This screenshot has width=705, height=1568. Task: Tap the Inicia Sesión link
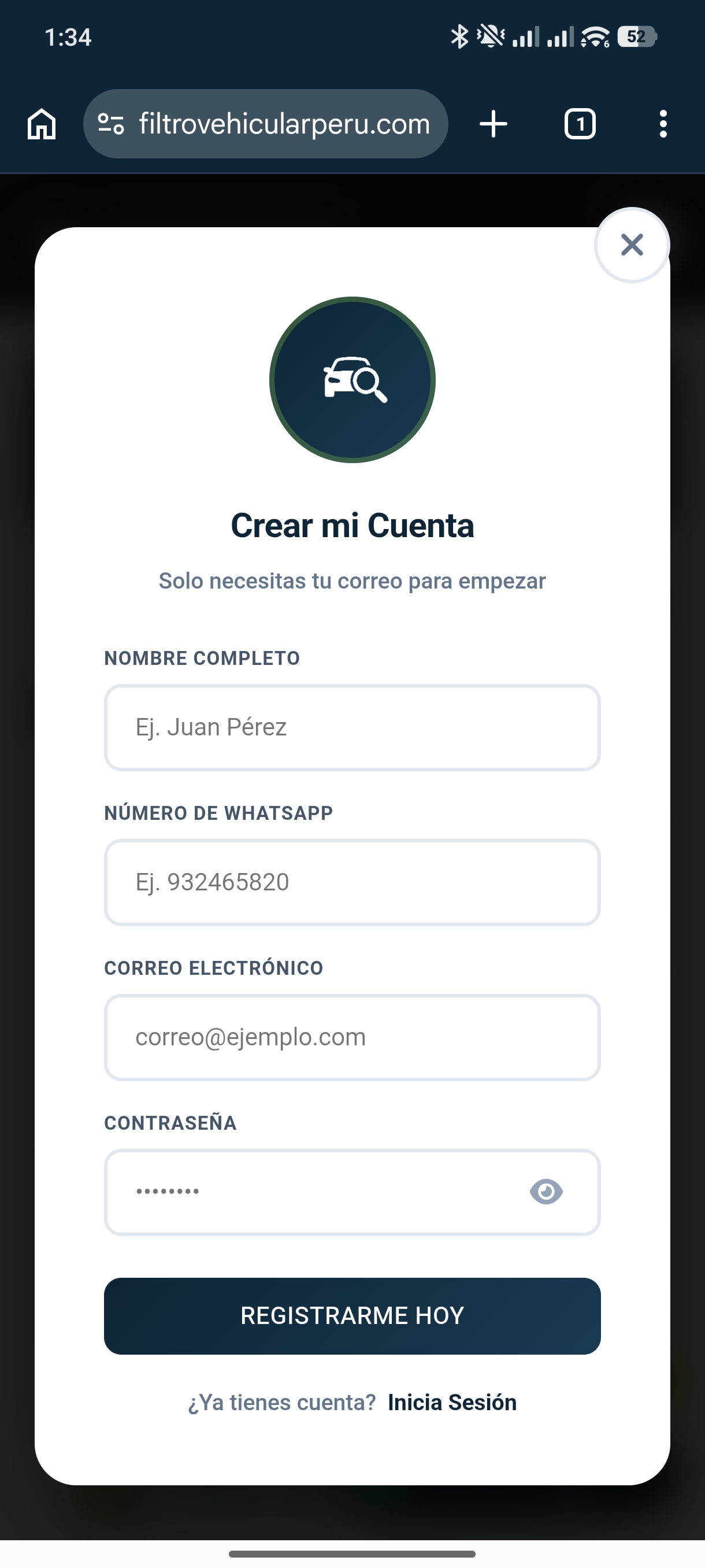(452, 1403)
